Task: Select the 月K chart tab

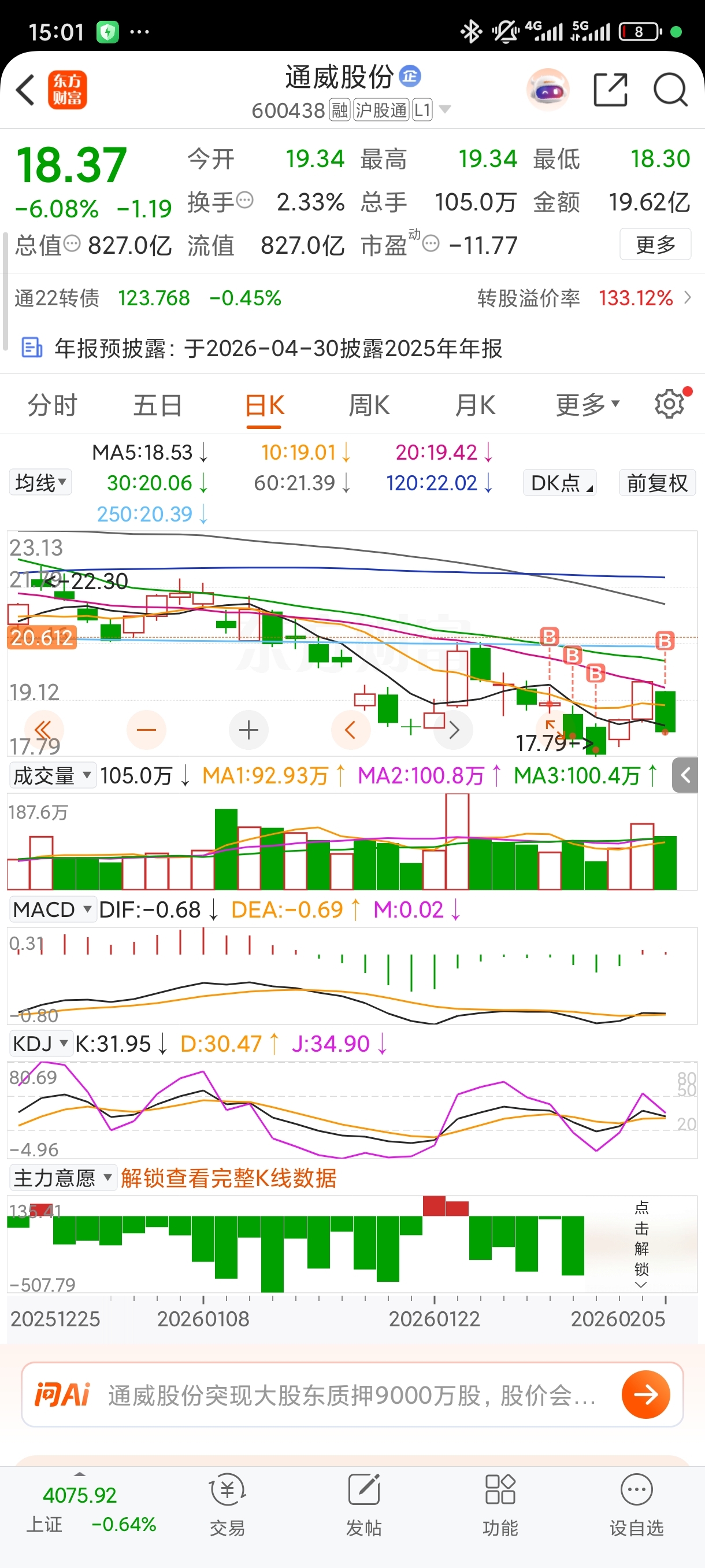Action: point(475,405)
